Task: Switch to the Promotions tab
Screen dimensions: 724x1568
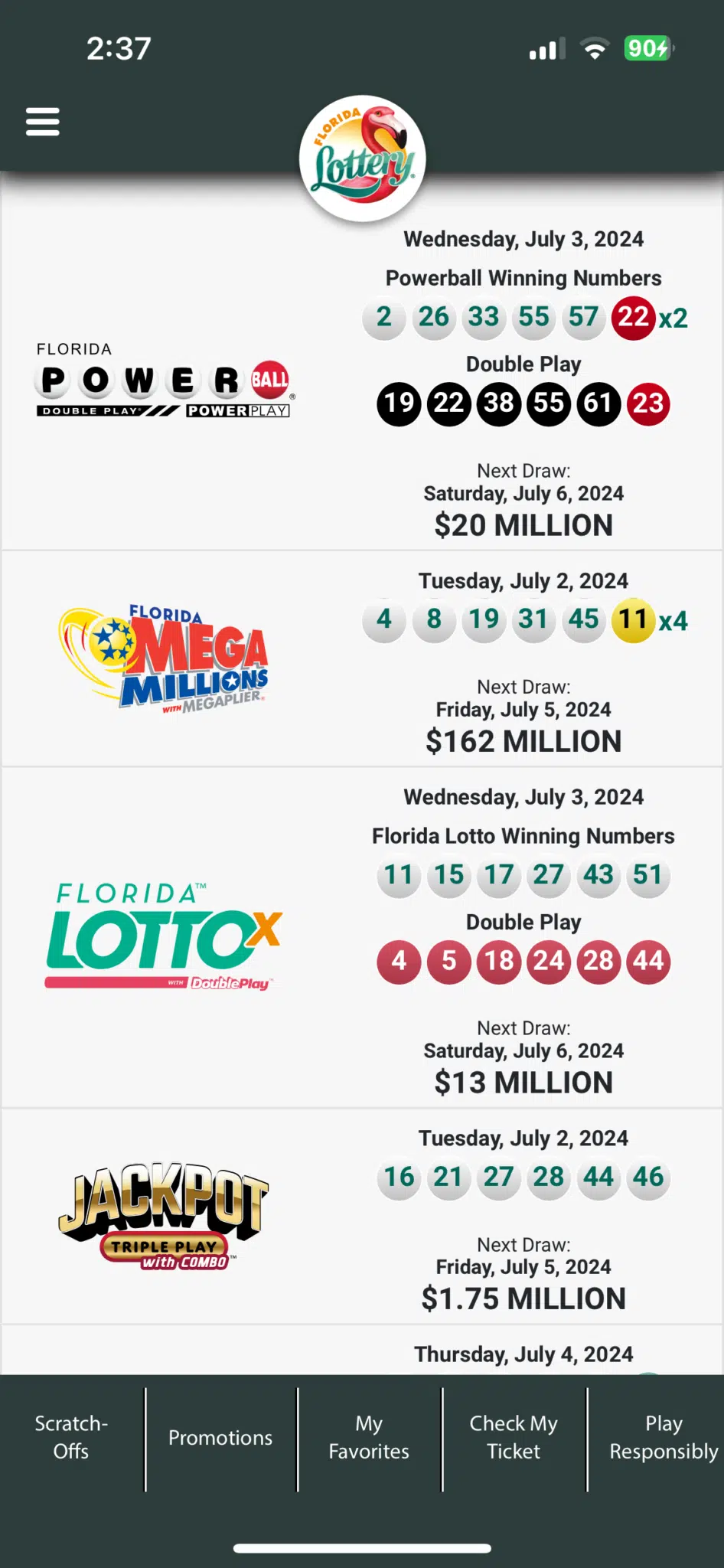Action: [220, 1438]
